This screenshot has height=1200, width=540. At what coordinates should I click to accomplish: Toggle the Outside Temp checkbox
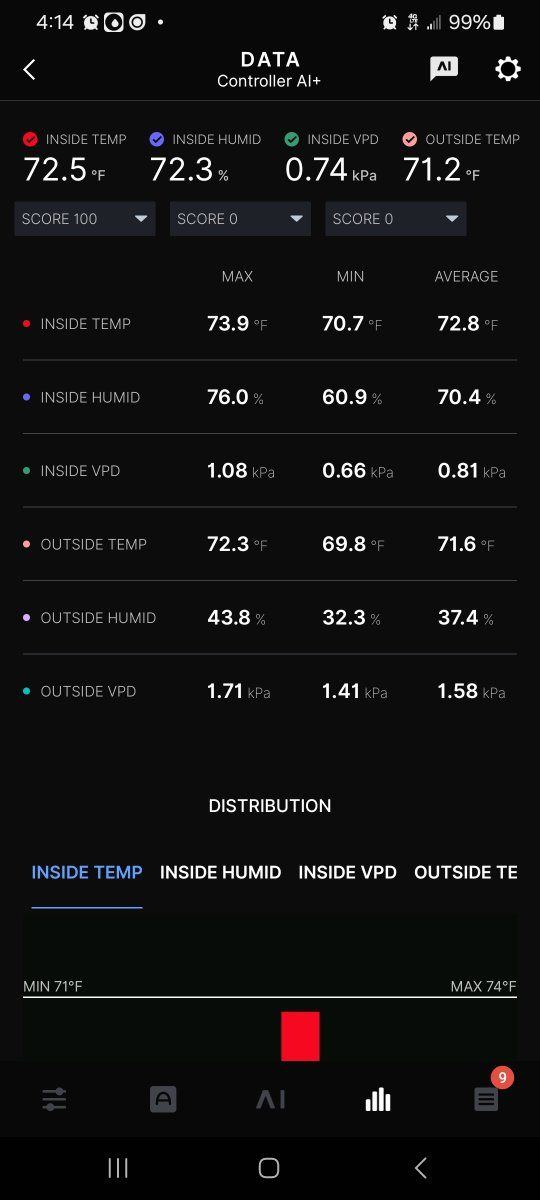point(410,140)
